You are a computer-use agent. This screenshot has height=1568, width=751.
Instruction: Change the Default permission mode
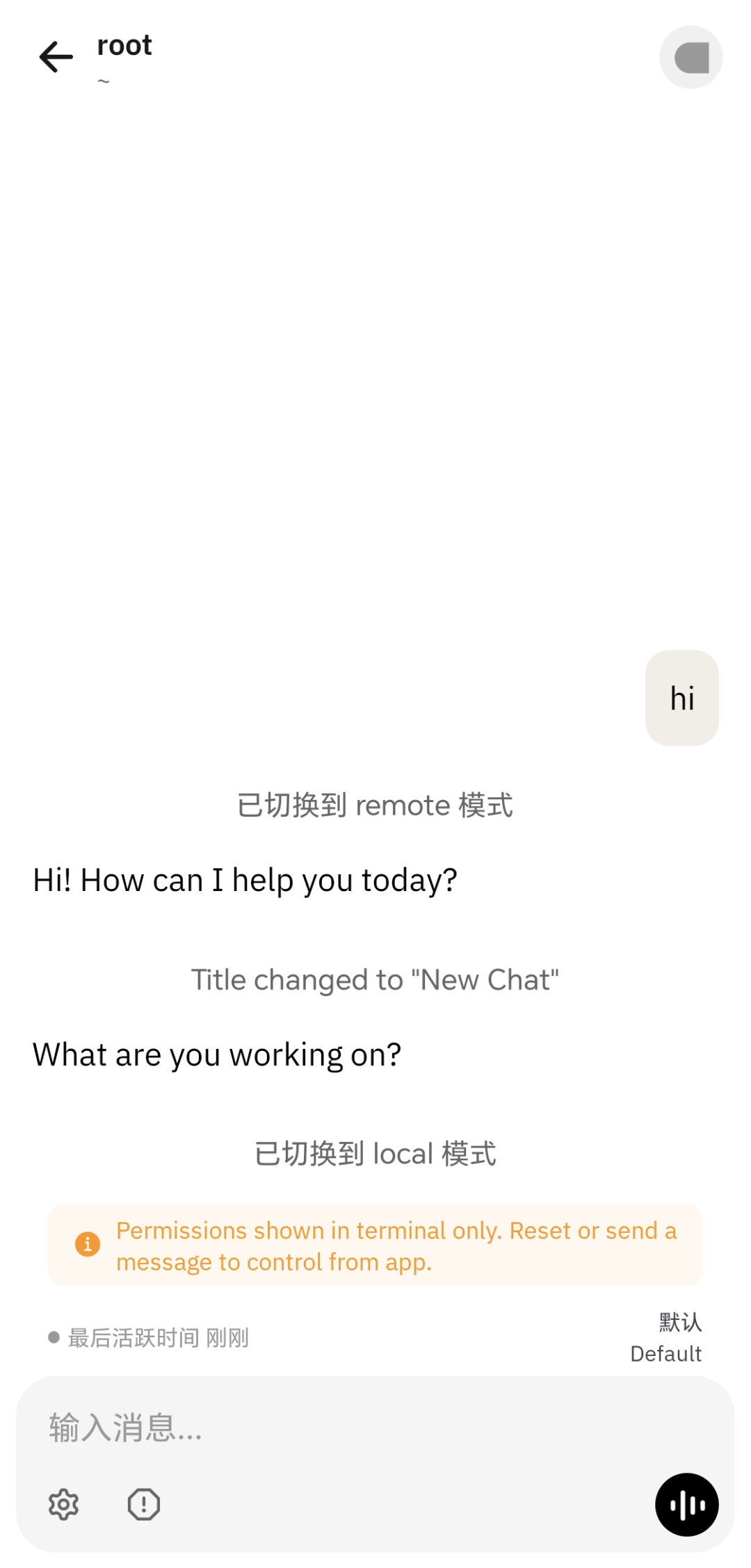tap(666, 1338)
